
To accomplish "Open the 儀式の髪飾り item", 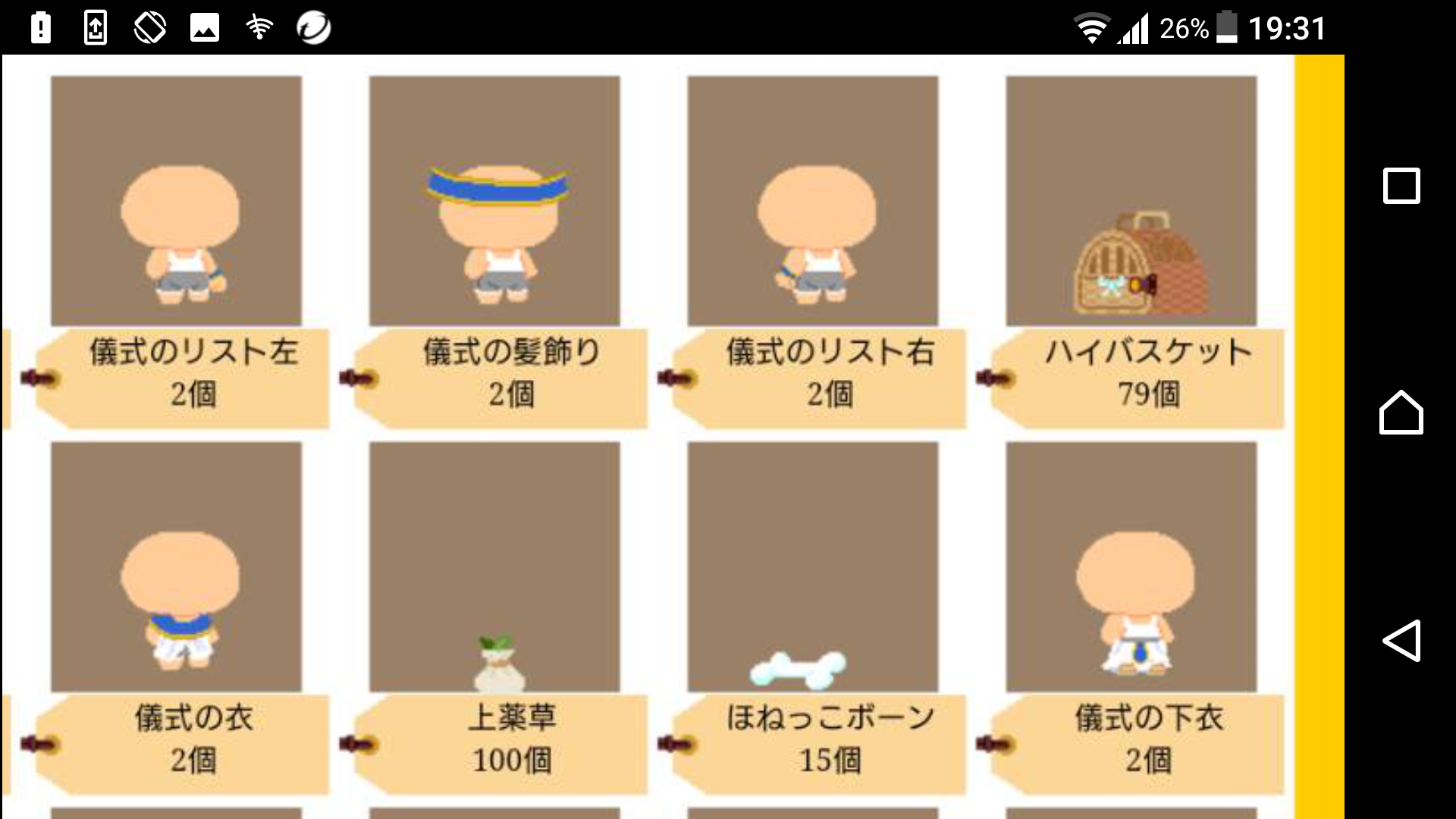I will 494,202.
